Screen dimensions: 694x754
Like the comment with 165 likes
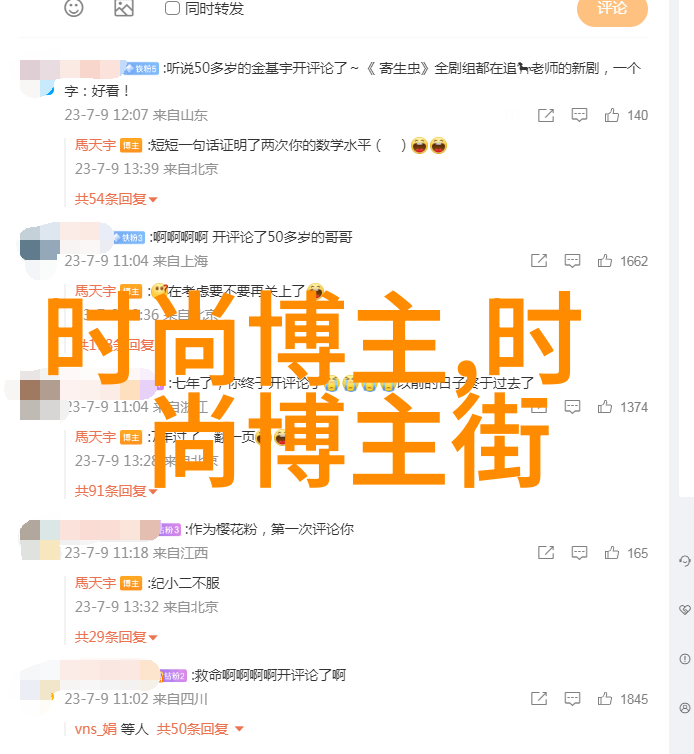607,553
